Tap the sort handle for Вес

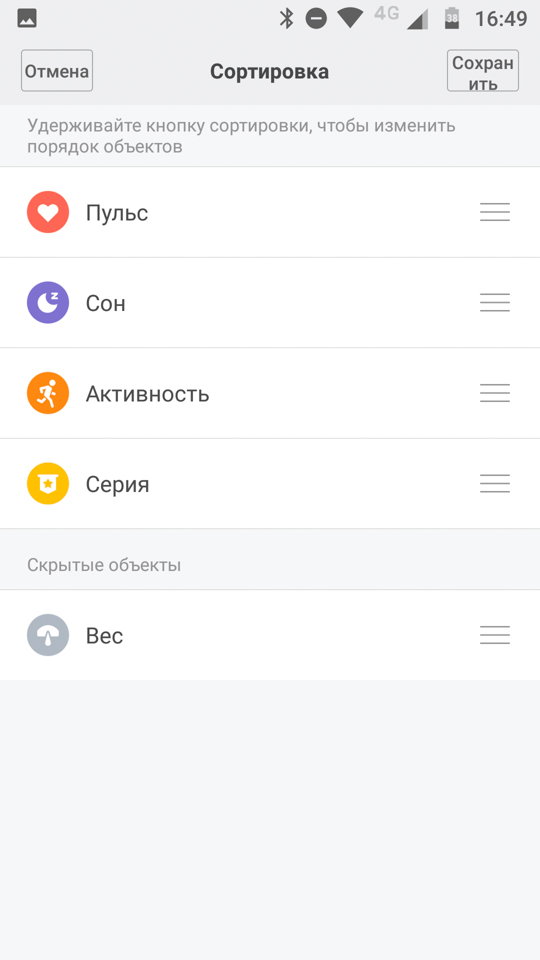(x=495, y=635)
